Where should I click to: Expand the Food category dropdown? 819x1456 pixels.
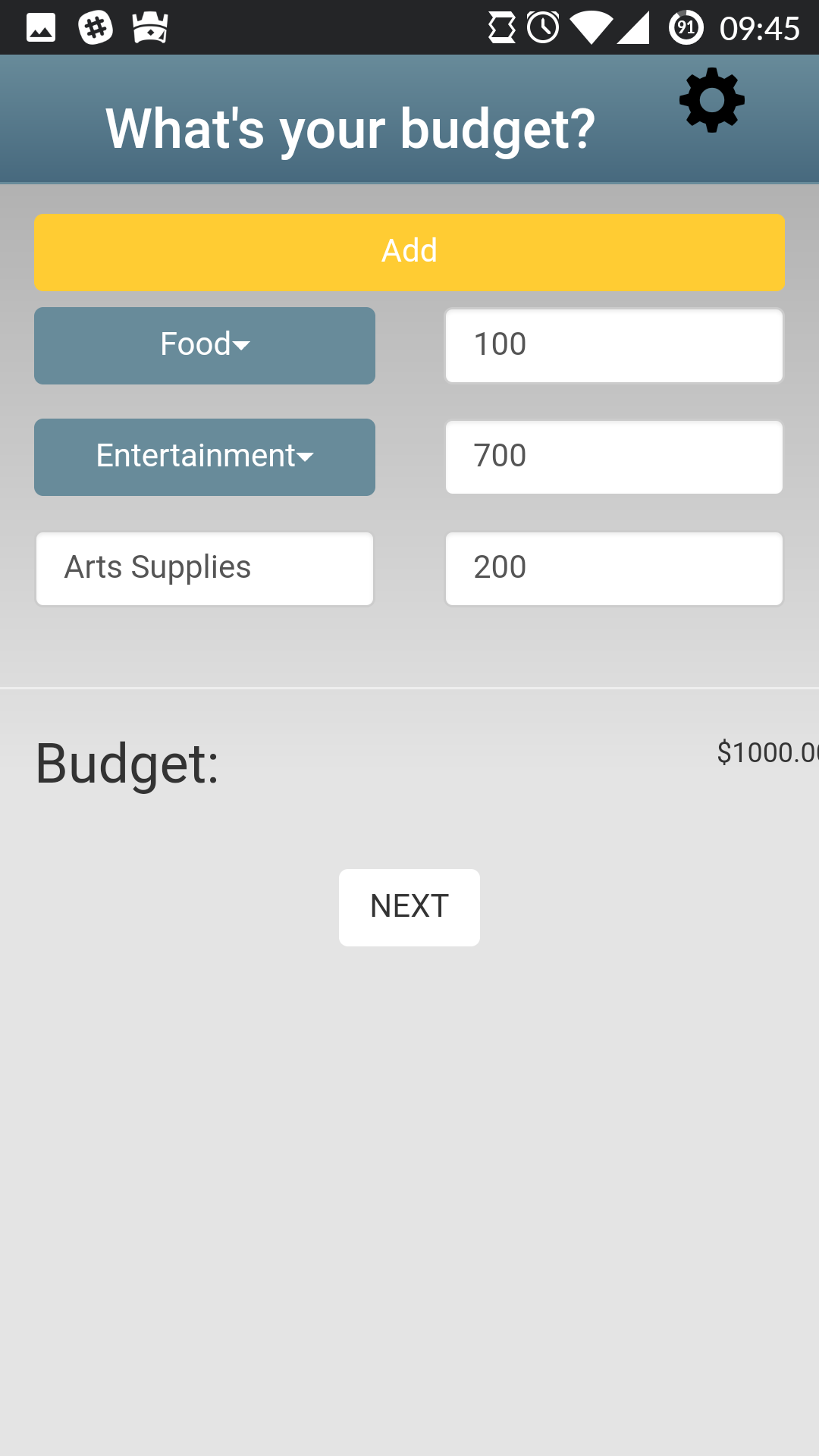pyautogui.click(x=205, y=345)
